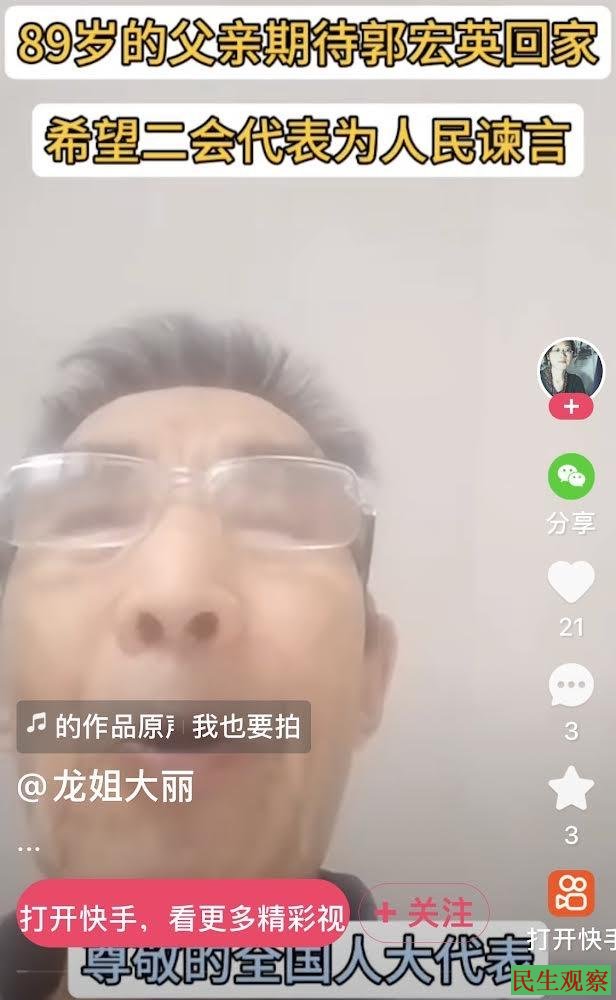Open the uploader's profile avatar

click(x=571, y=368)
